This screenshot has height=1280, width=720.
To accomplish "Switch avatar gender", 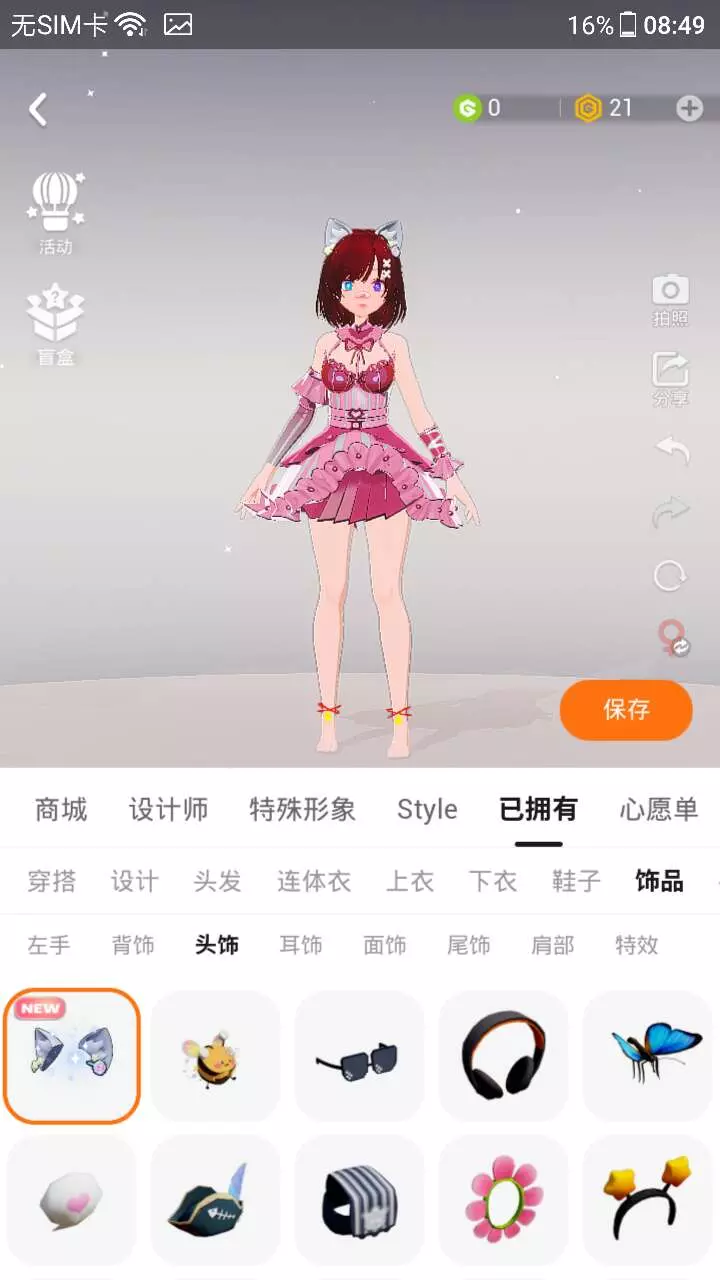I will point(671,638).
